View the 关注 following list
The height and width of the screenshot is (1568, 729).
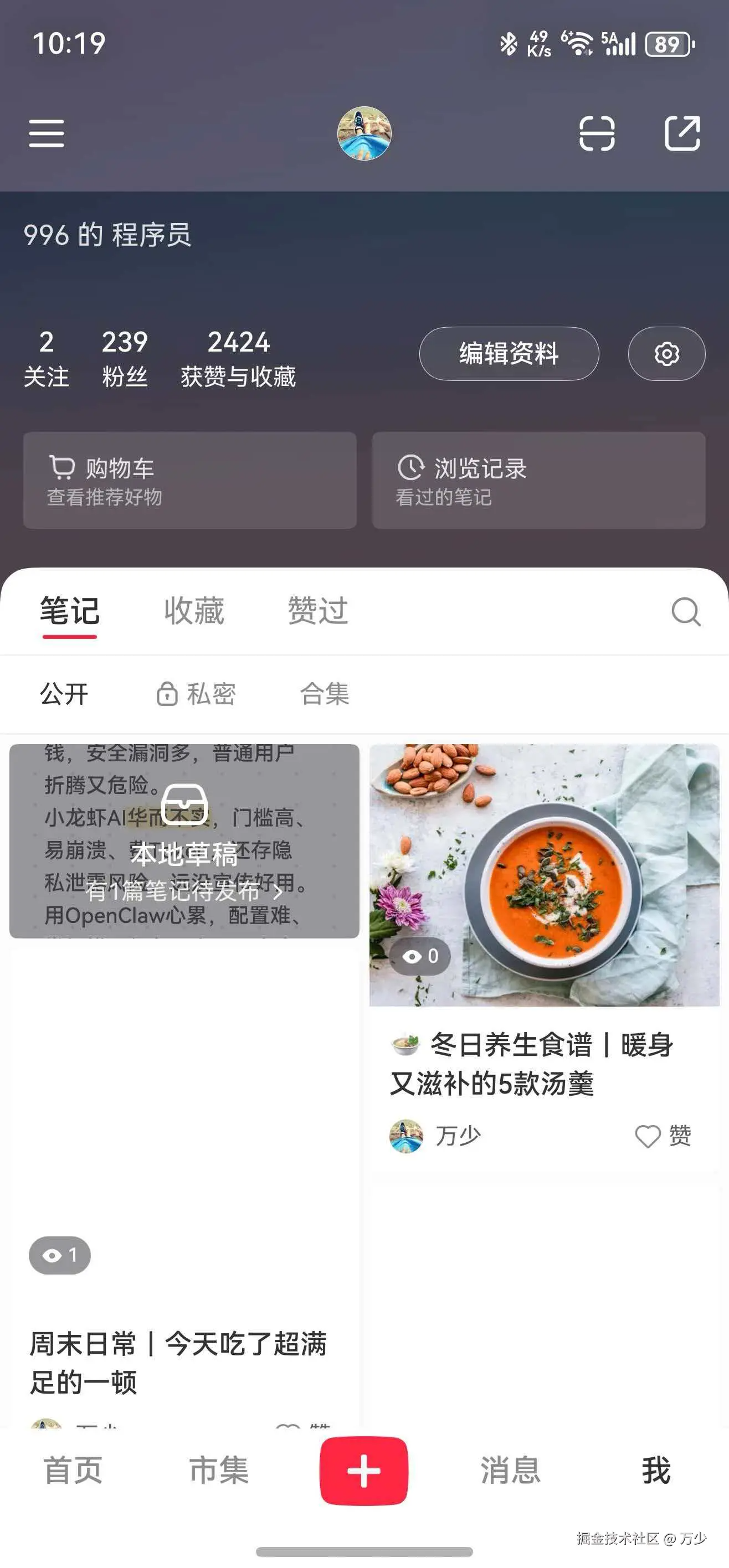click(47, 358)
